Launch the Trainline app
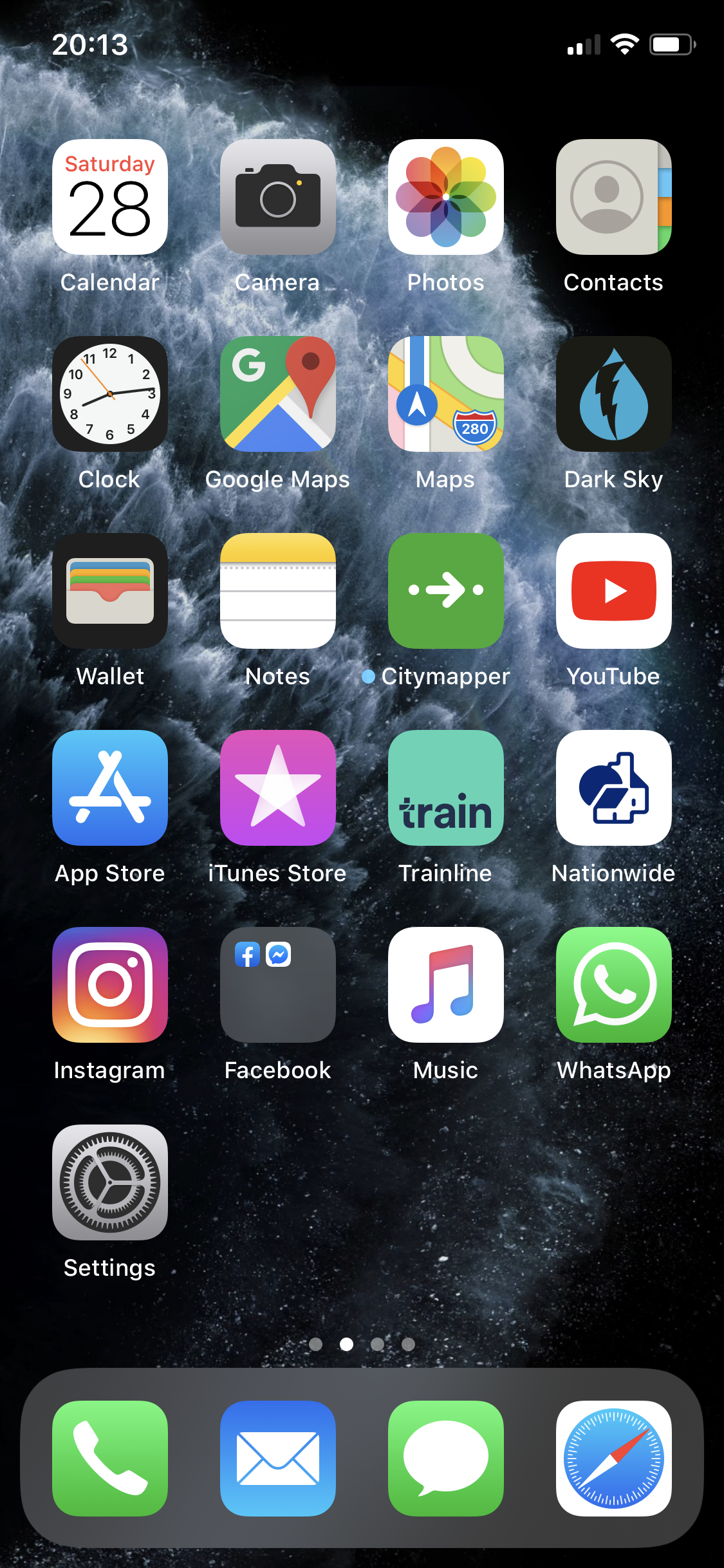Screen dimensions: 724x1568 446,788
